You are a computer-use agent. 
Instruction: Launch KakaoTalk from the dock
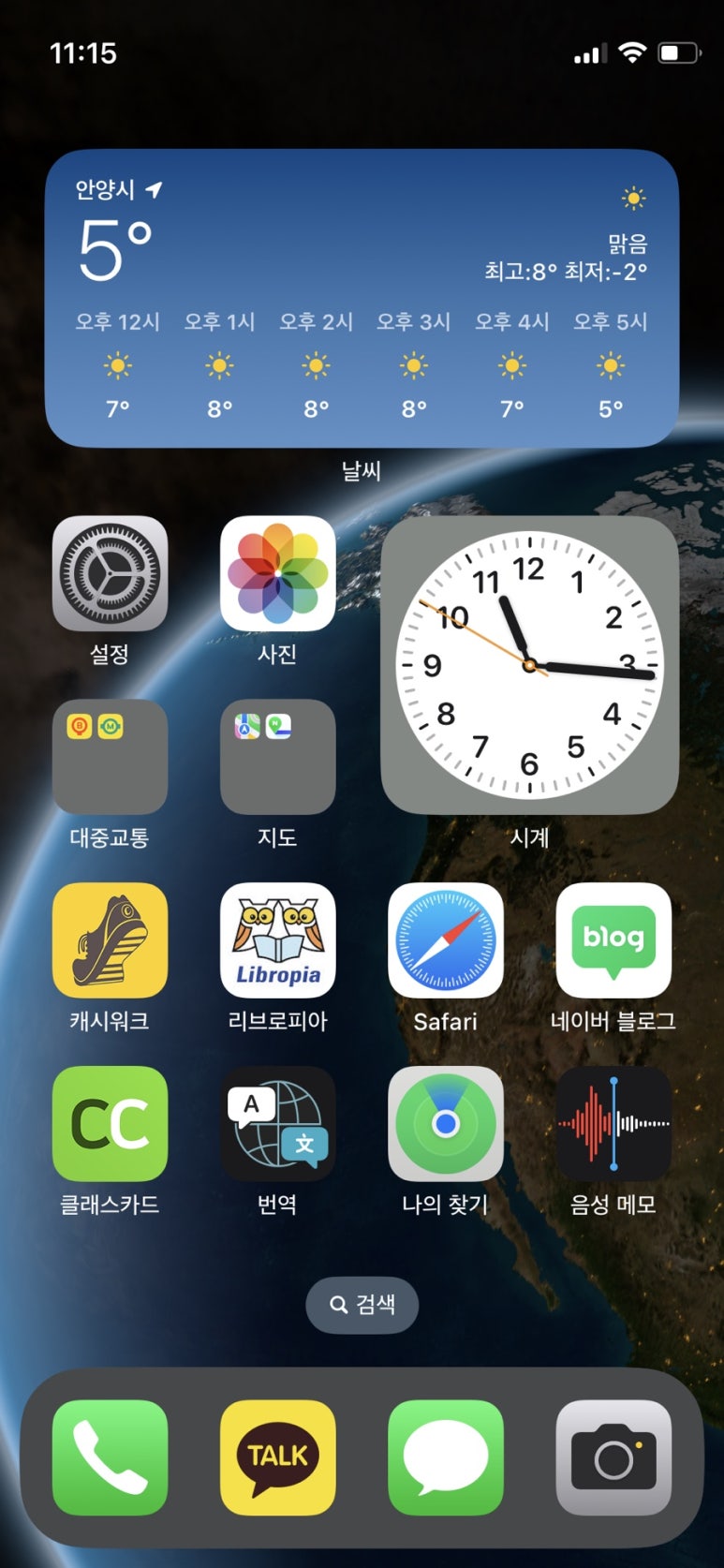click(277, 1457)
